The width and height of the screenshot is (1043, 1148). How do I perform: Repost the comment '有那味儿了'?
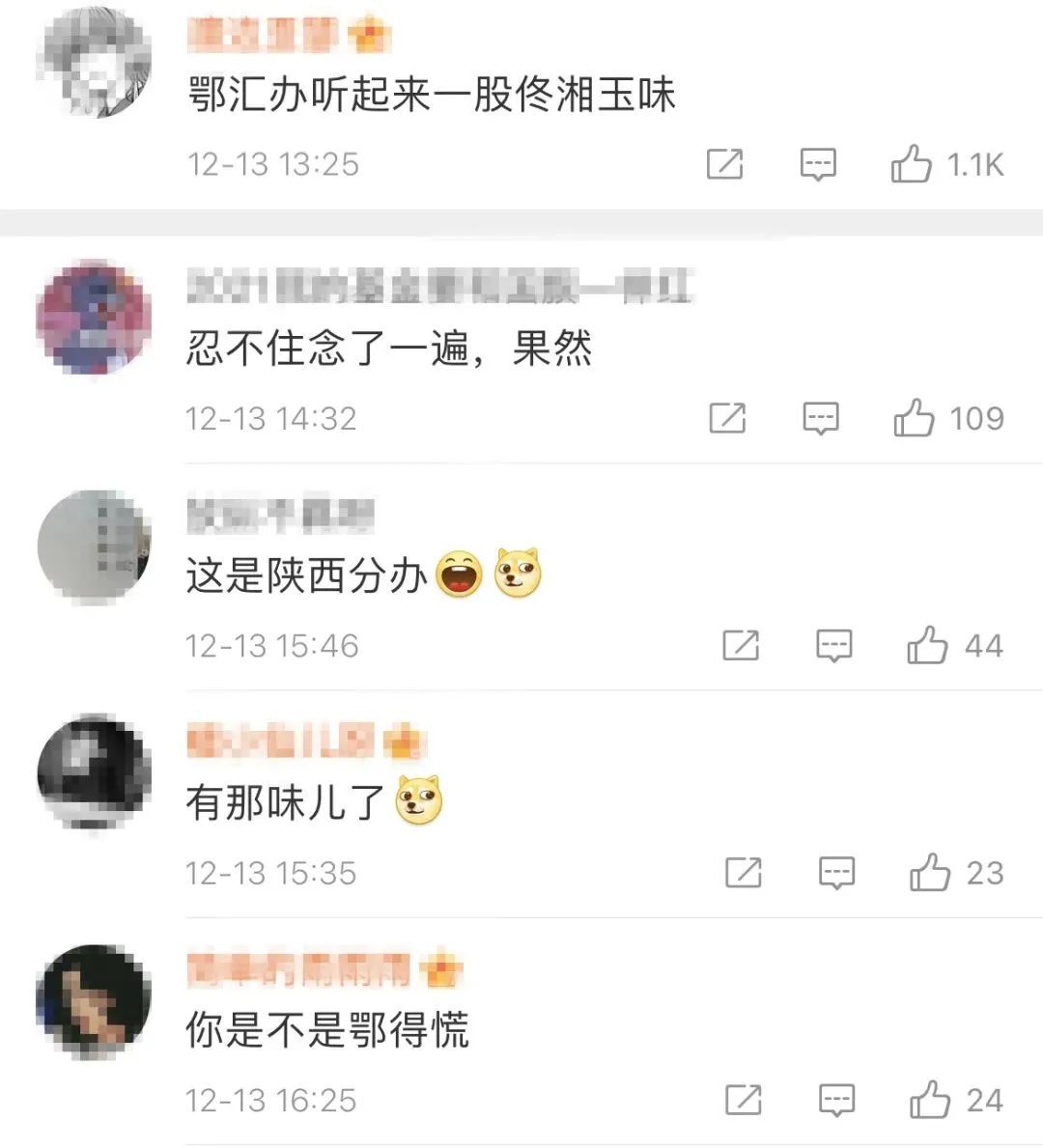coord(744,874)
